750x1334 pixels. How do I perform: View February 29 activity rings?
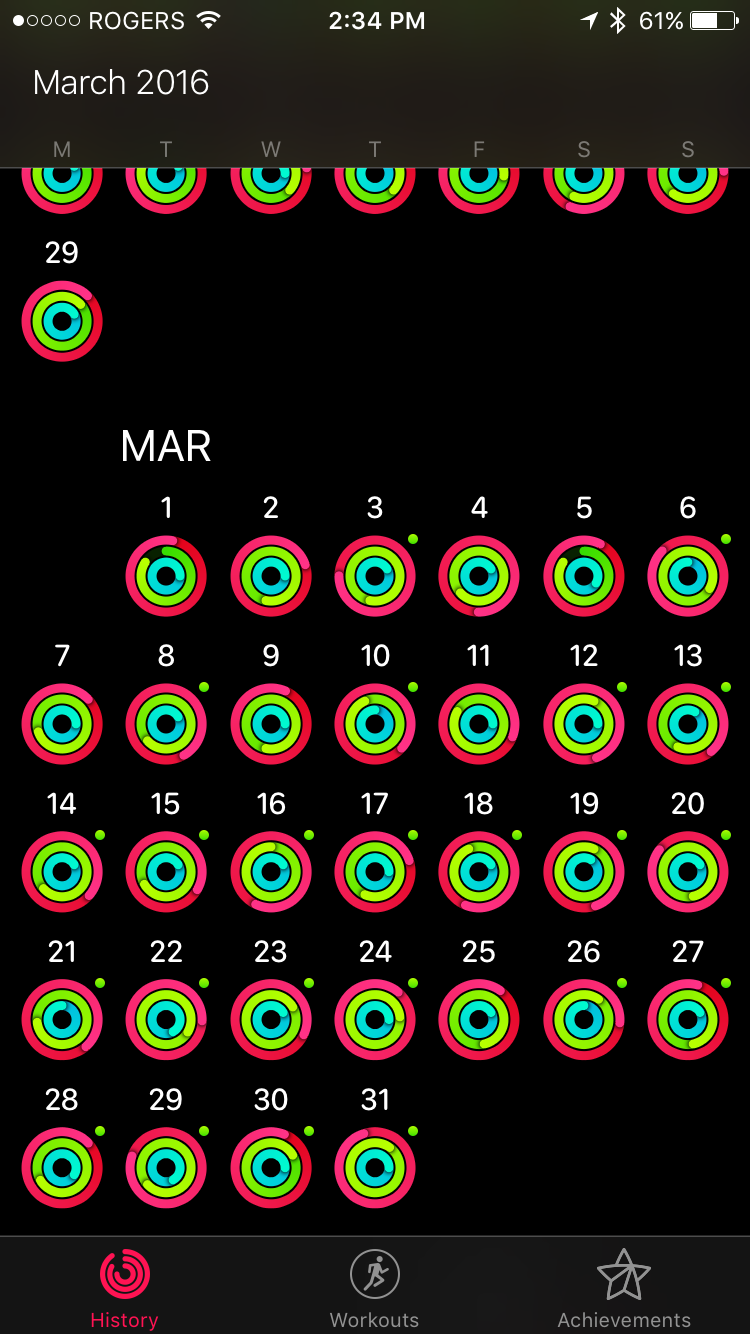62,321
